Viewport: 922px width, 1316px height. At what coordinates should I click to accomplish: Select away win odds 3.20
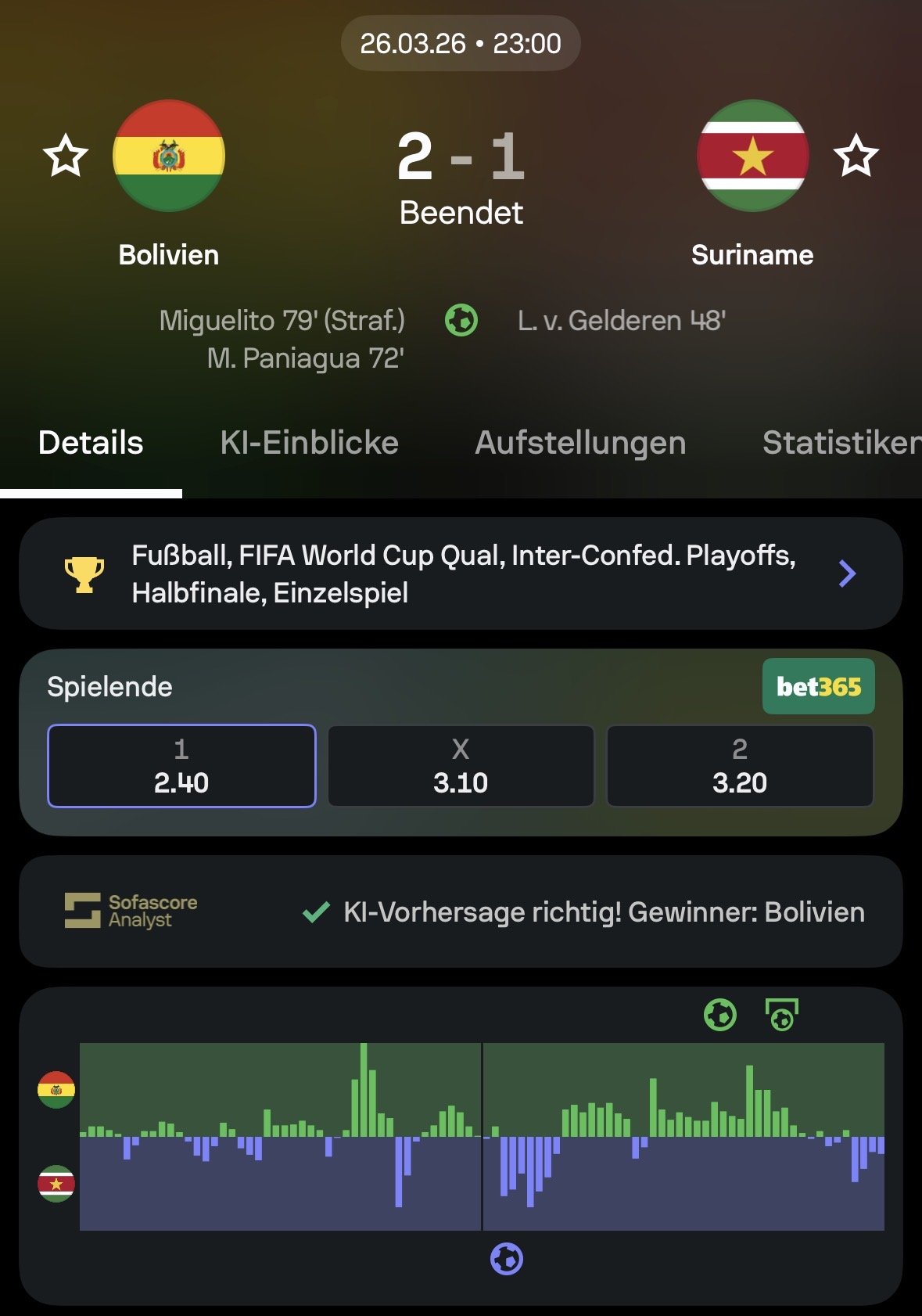(x=740, y=766)
